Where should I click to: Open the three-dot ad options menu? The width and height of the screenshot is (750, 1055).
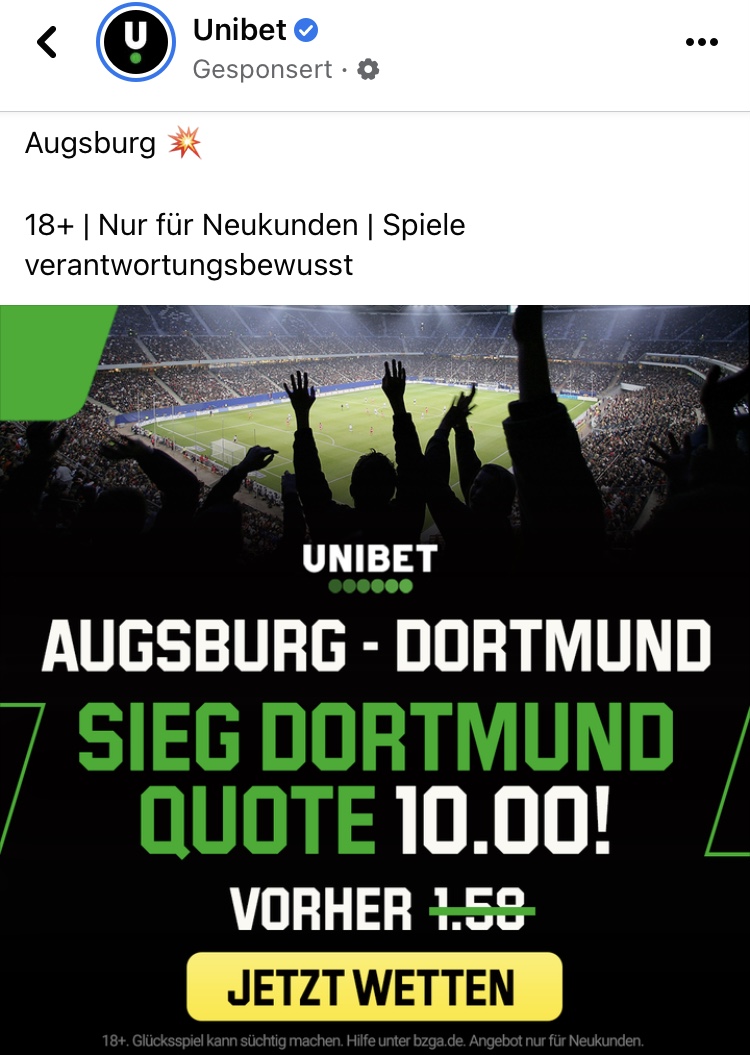pyautogui.click(x=702, y=41)
